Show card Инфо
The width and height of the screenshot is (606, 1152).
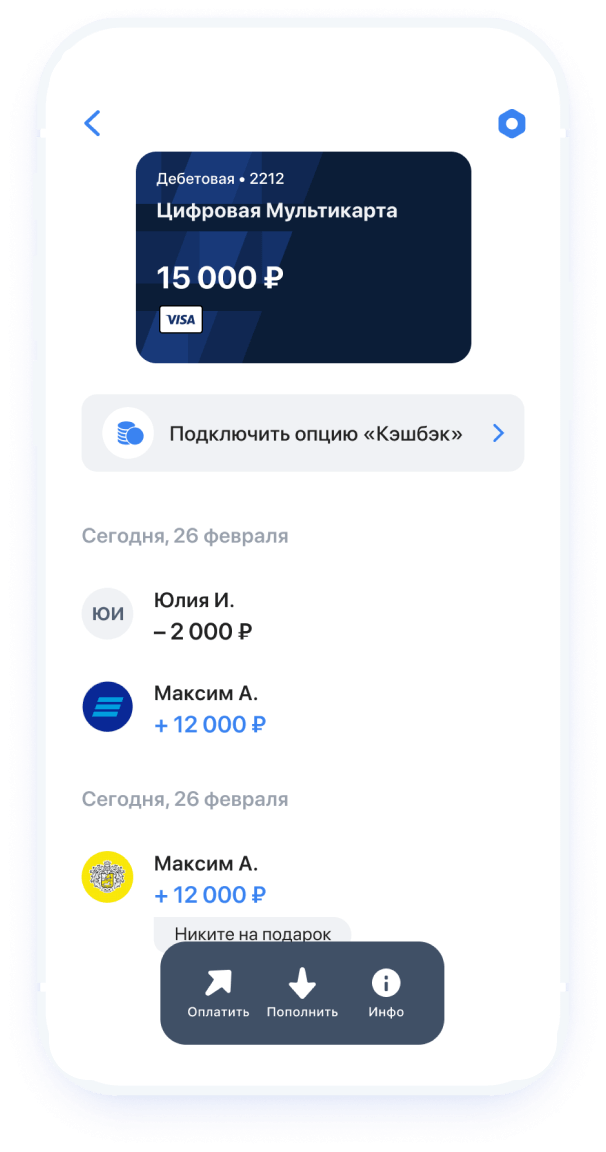[x=386, y=993]
